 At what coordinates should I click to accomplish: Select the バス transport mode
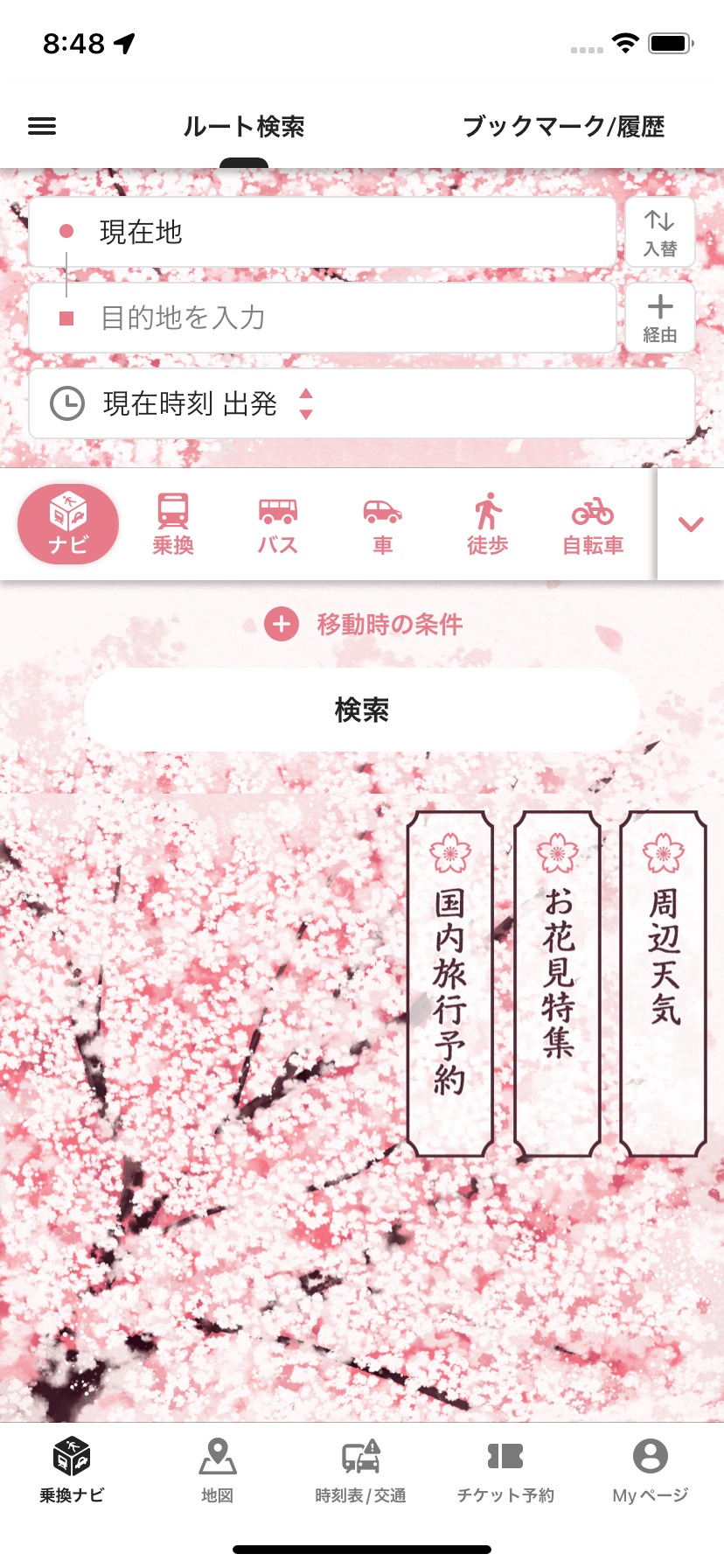[278, 524]
